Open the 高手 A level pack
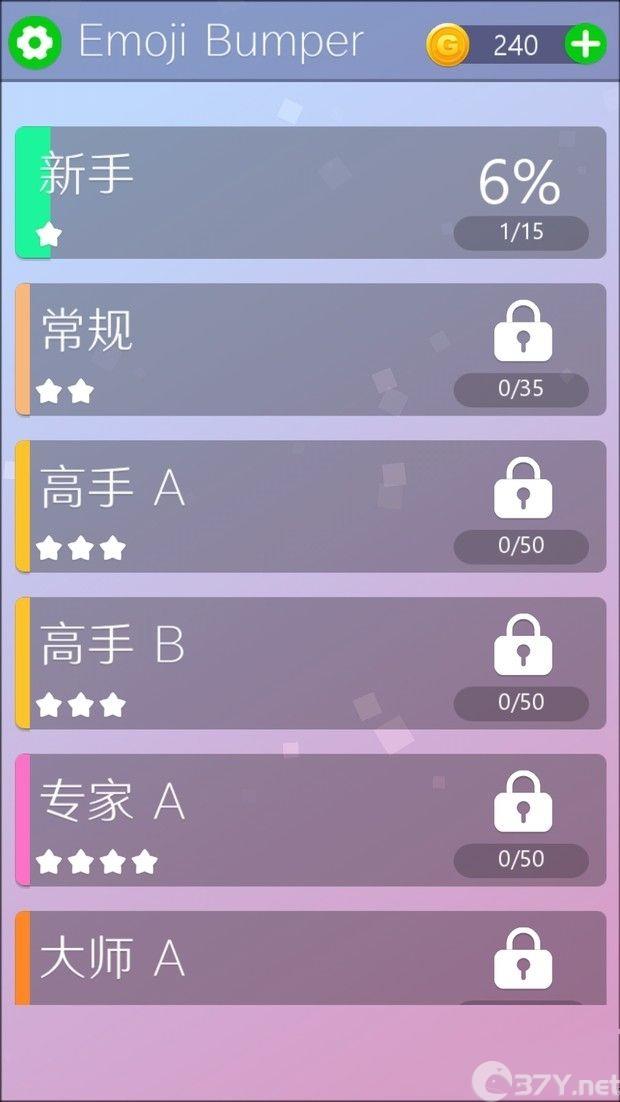This screenshot has width=620, height=1102. (310, 506)
